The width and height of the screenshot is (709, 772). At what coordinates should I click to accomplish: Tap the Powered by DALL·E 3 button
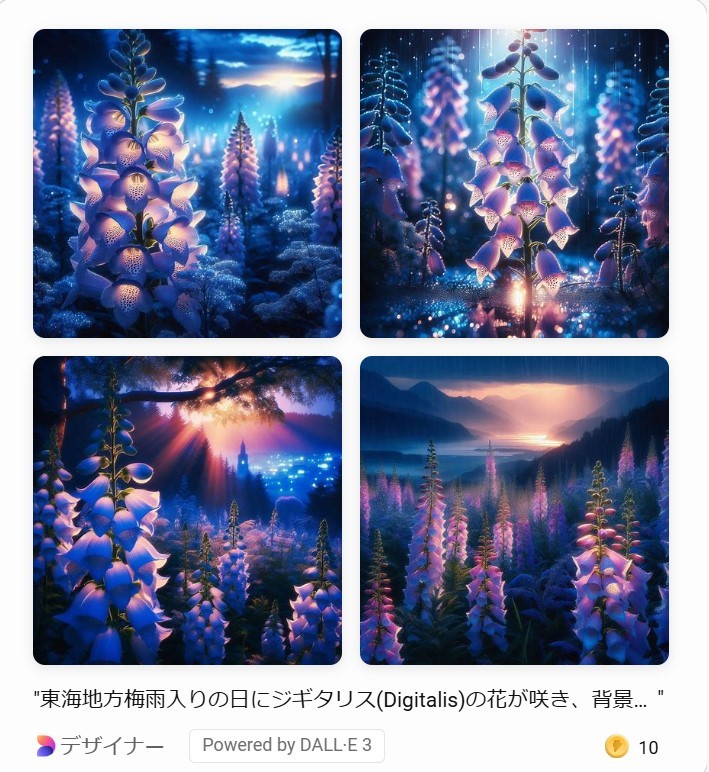(x=286, y=745)
